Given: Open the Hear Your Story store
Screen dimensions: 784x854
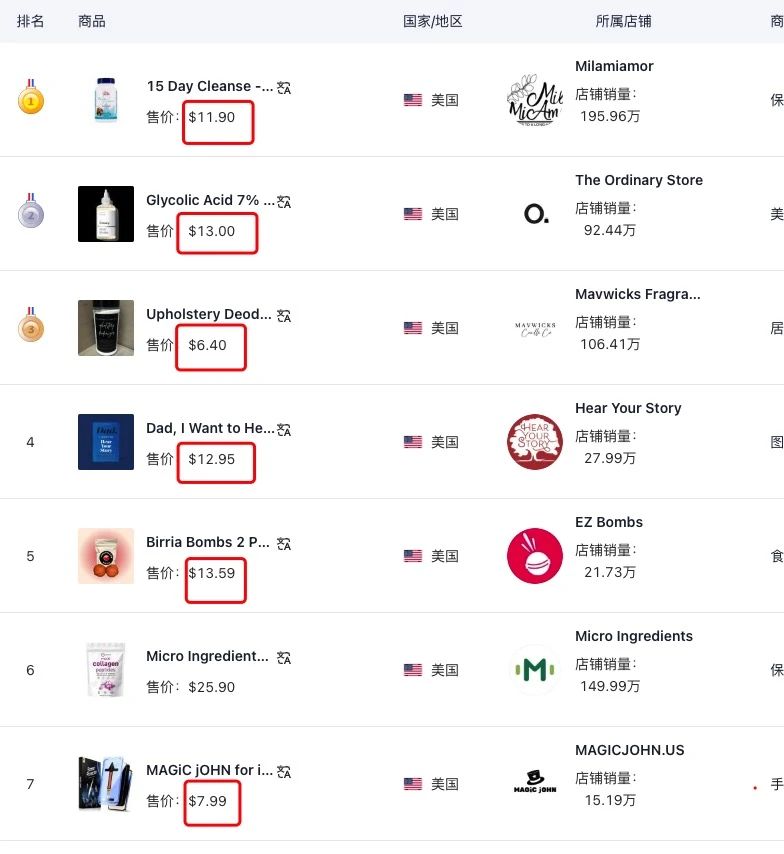Looking at the screenshot, I should click(628, 408).
